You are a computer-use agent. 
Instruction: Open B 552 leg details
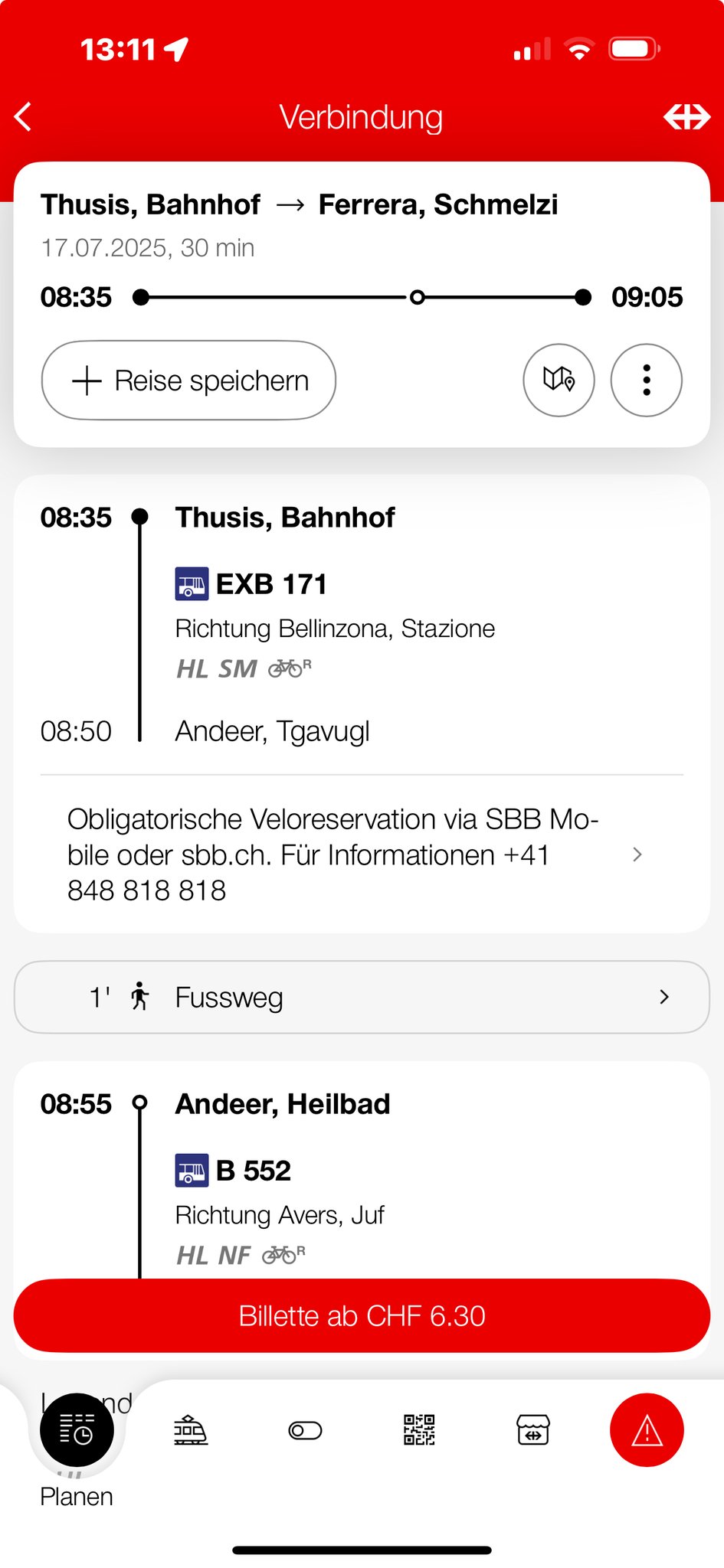(x=253, y=1171)
